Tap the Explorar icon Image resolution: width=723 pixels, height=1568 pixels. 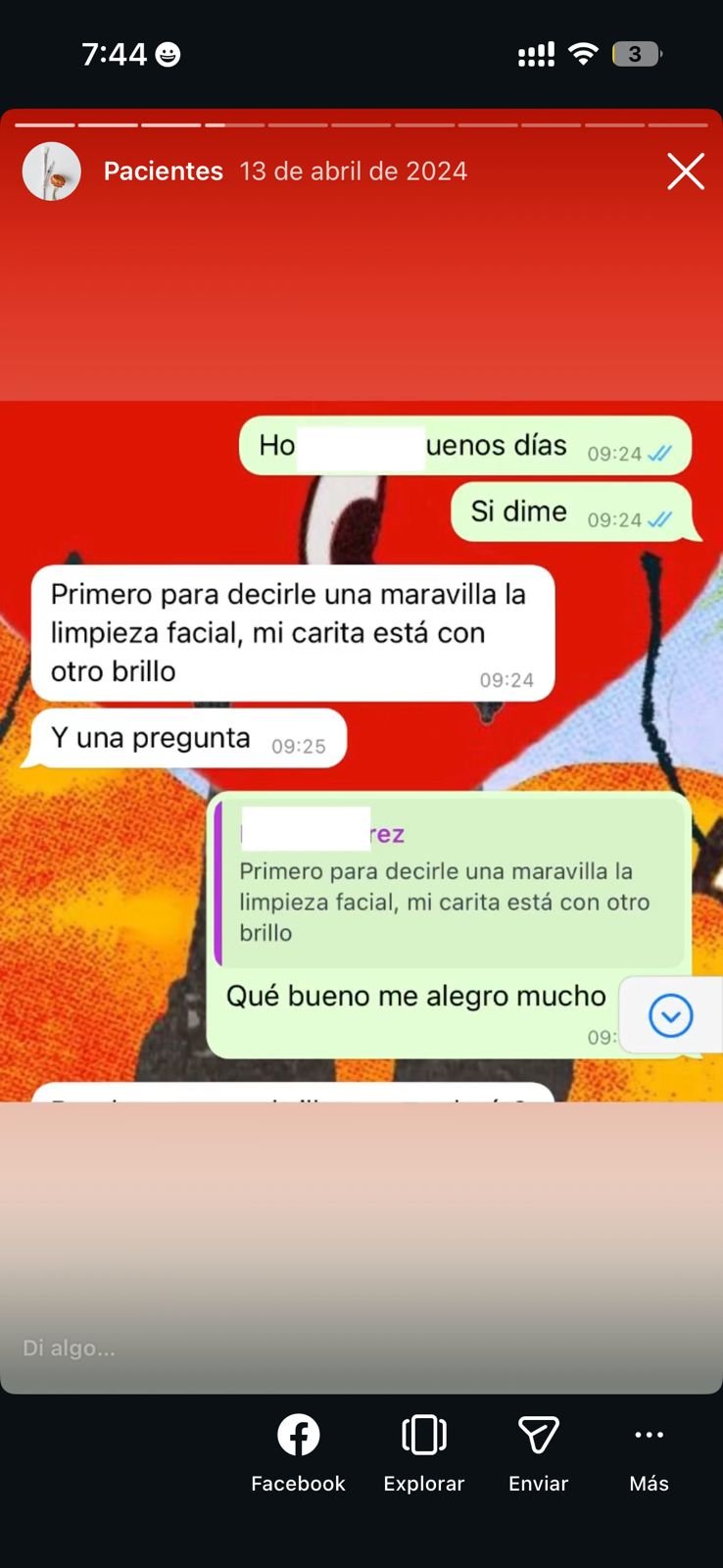click(x=423, y=1434)
